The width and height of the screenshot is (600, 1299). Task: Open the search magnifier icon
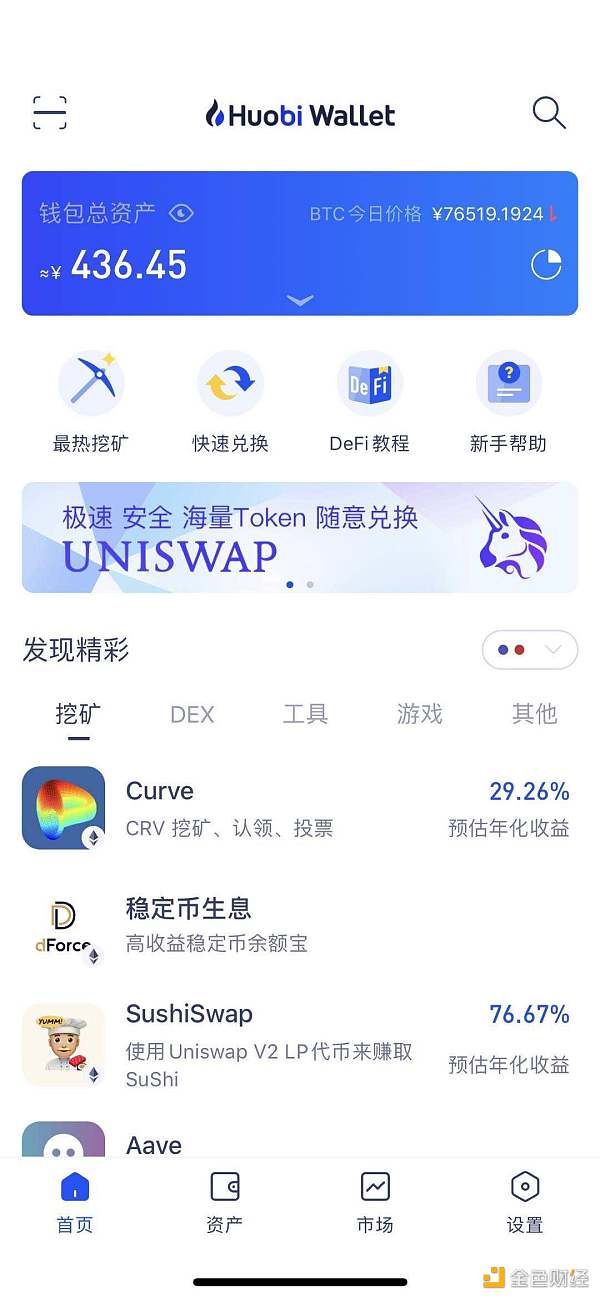(x=549, y=113)
